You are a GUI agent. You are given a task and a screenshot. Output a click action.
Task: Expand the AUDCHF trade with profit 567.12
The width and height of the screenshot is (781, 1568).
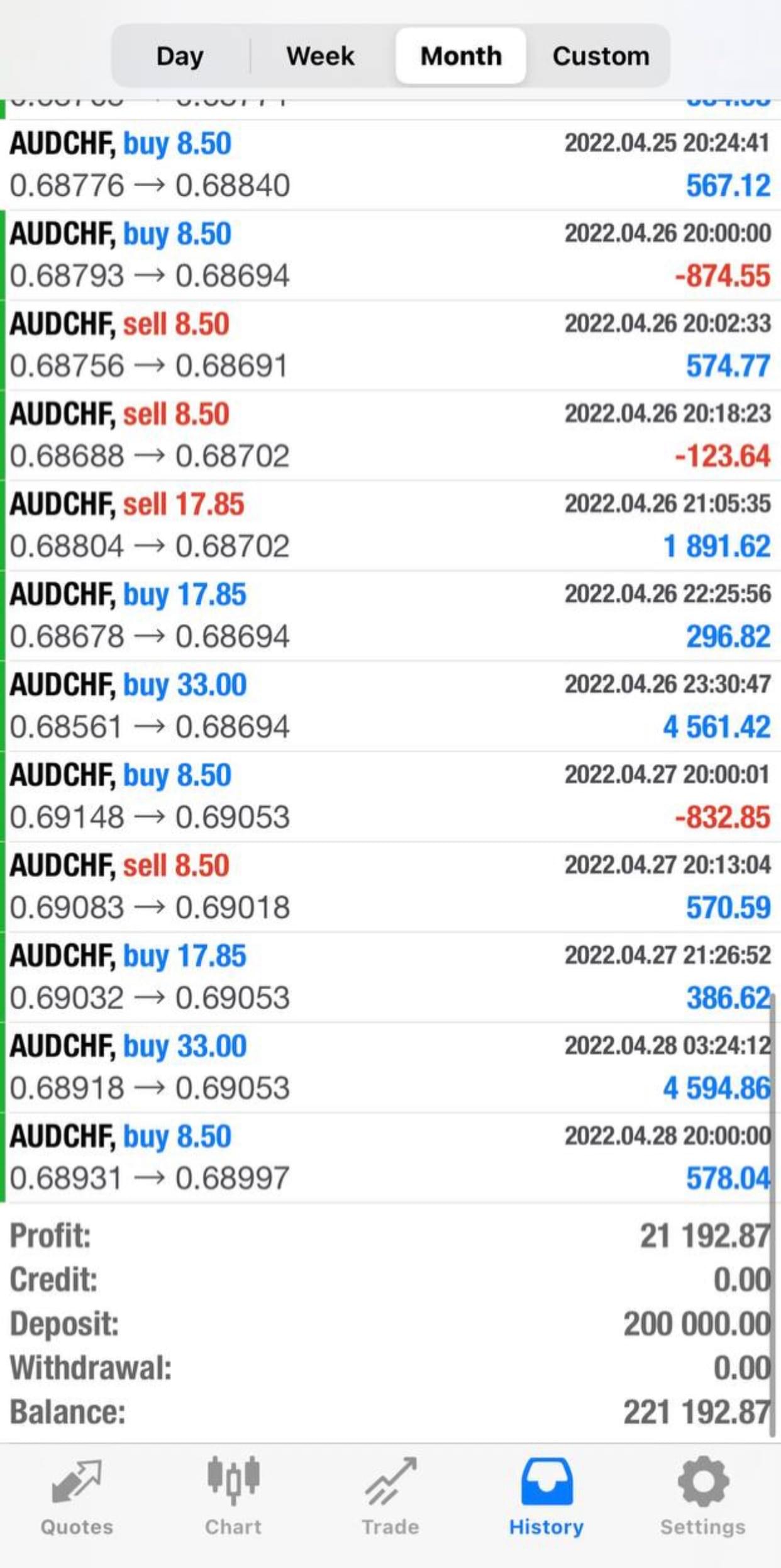pos(390,165)
